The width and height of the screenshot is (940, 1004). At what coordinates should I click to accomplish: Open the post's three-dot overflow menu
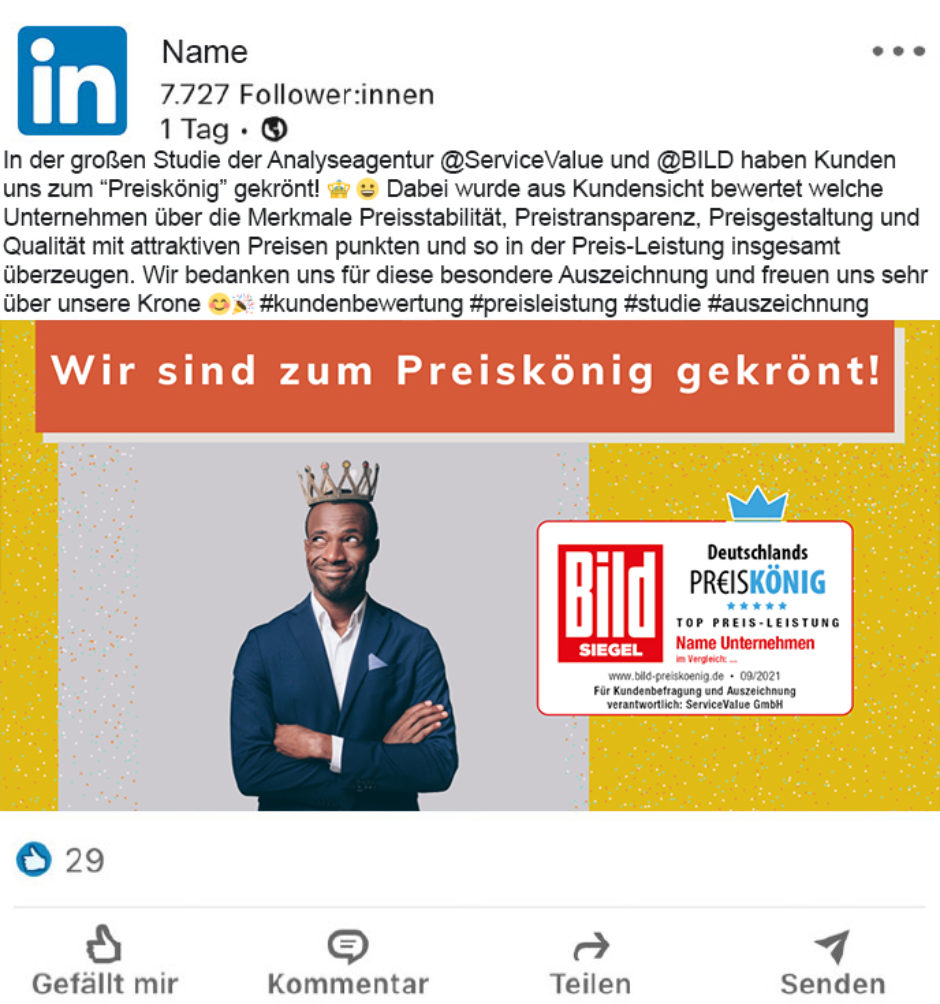coord(898,52)
